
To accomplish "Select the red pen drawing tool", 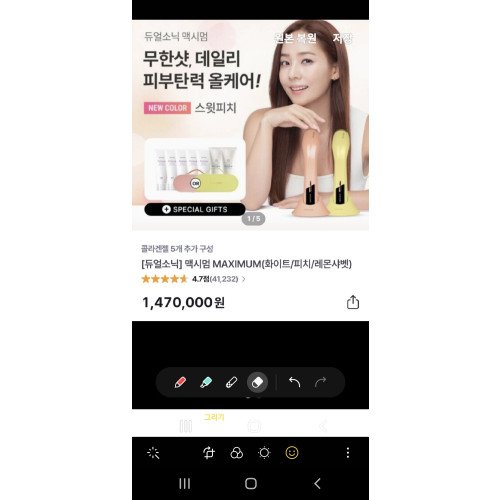I will click(x=180, y=382).
